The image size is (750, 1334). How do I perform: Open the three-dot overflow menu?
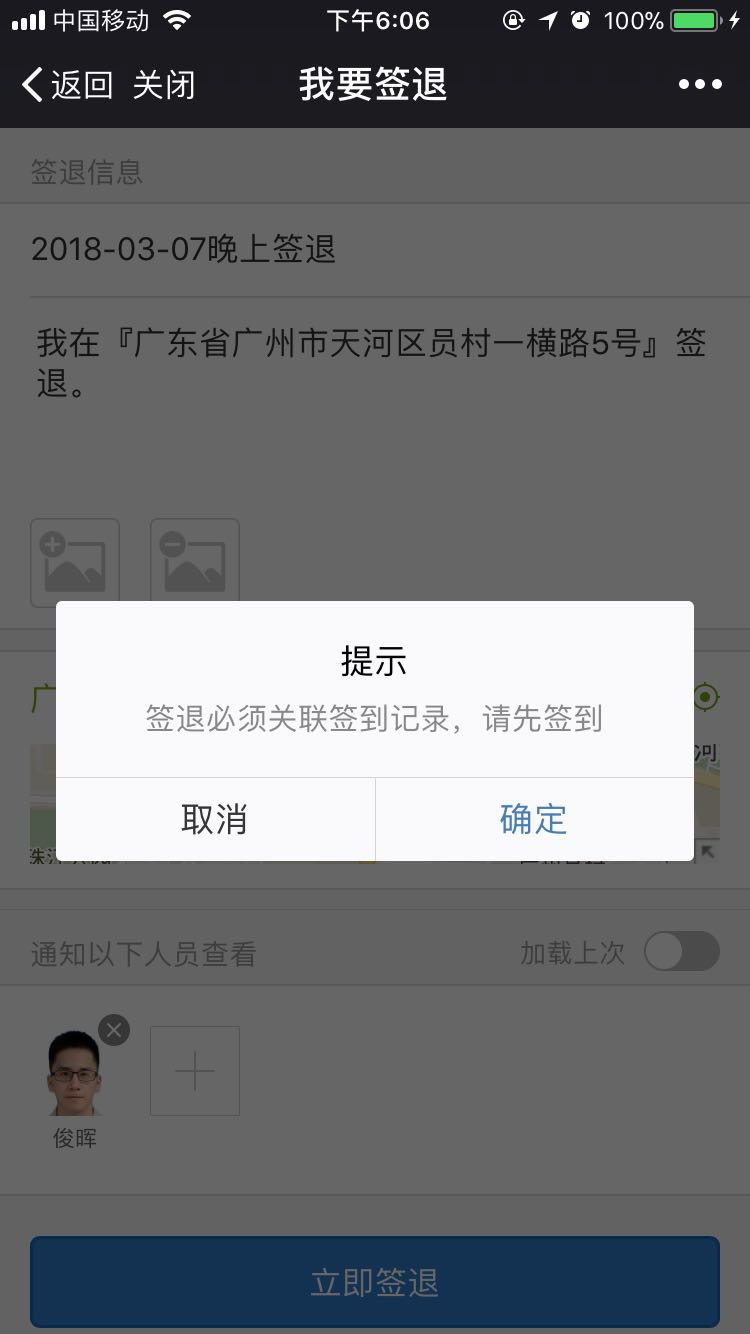[x=700, y=85]
